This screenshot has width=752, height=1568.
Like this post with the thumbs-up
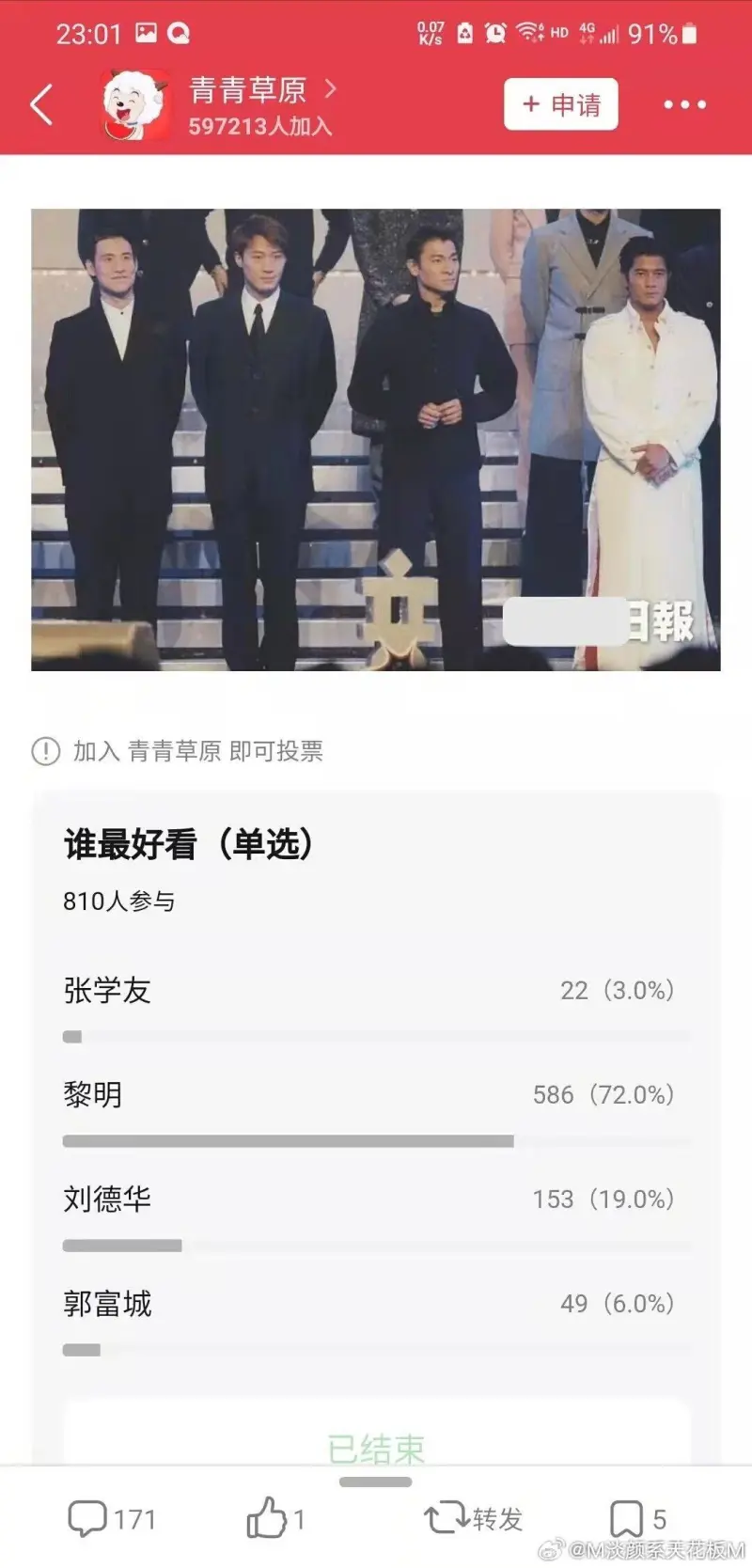point(274,1518)
